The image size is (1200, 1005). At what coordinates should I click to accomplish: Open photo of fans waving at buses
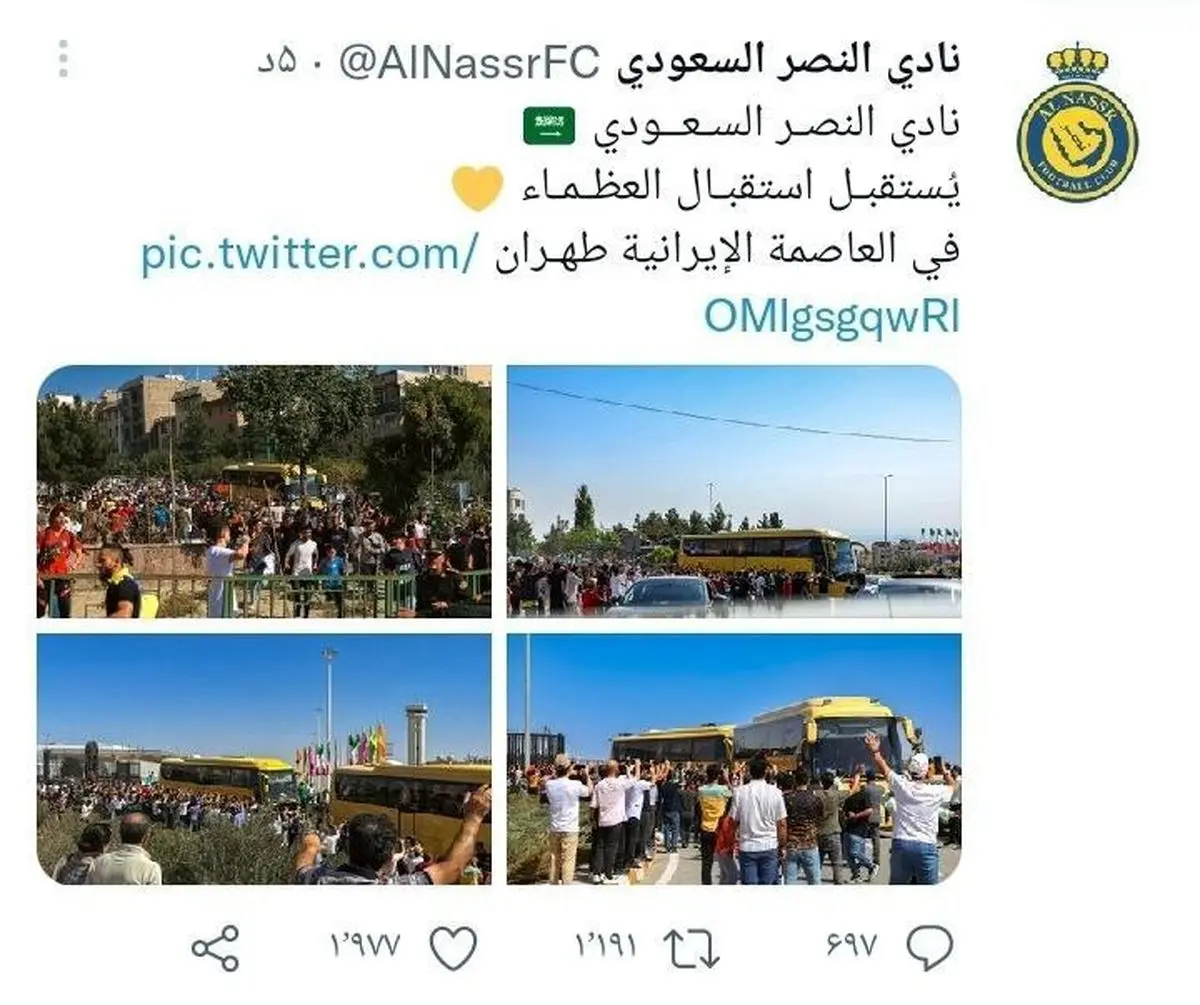pyautogui.click(x=733, y=759)
